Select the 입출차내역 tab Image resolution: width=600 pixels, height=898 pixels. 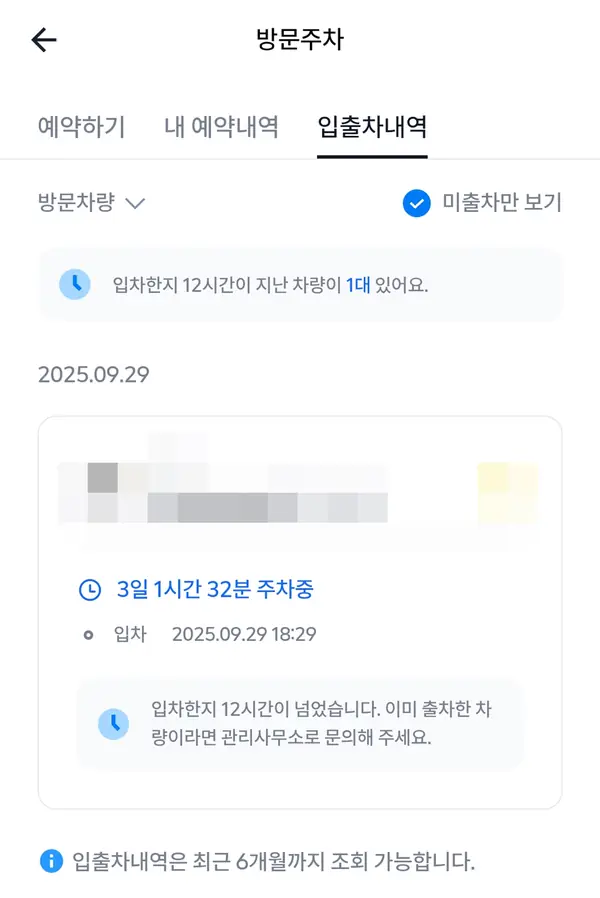coord(372,127)
